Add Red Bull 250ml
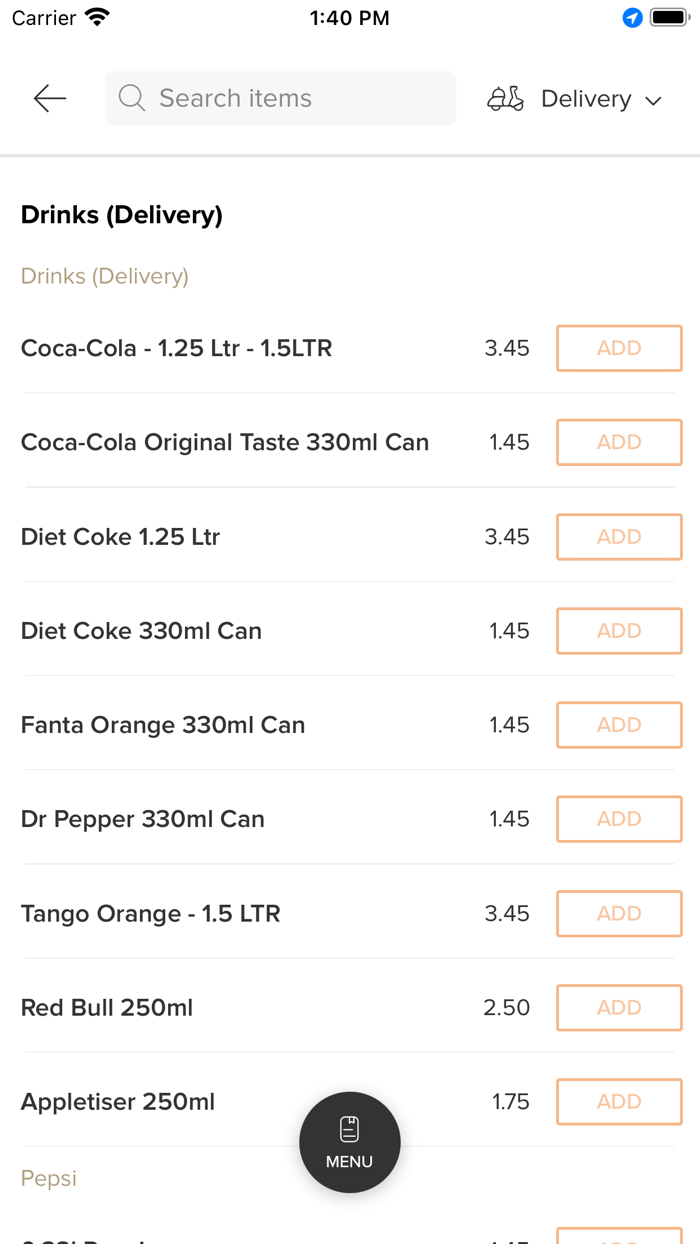The height and width of the screenshot is (1244, 700). (x=619, y=1008)
